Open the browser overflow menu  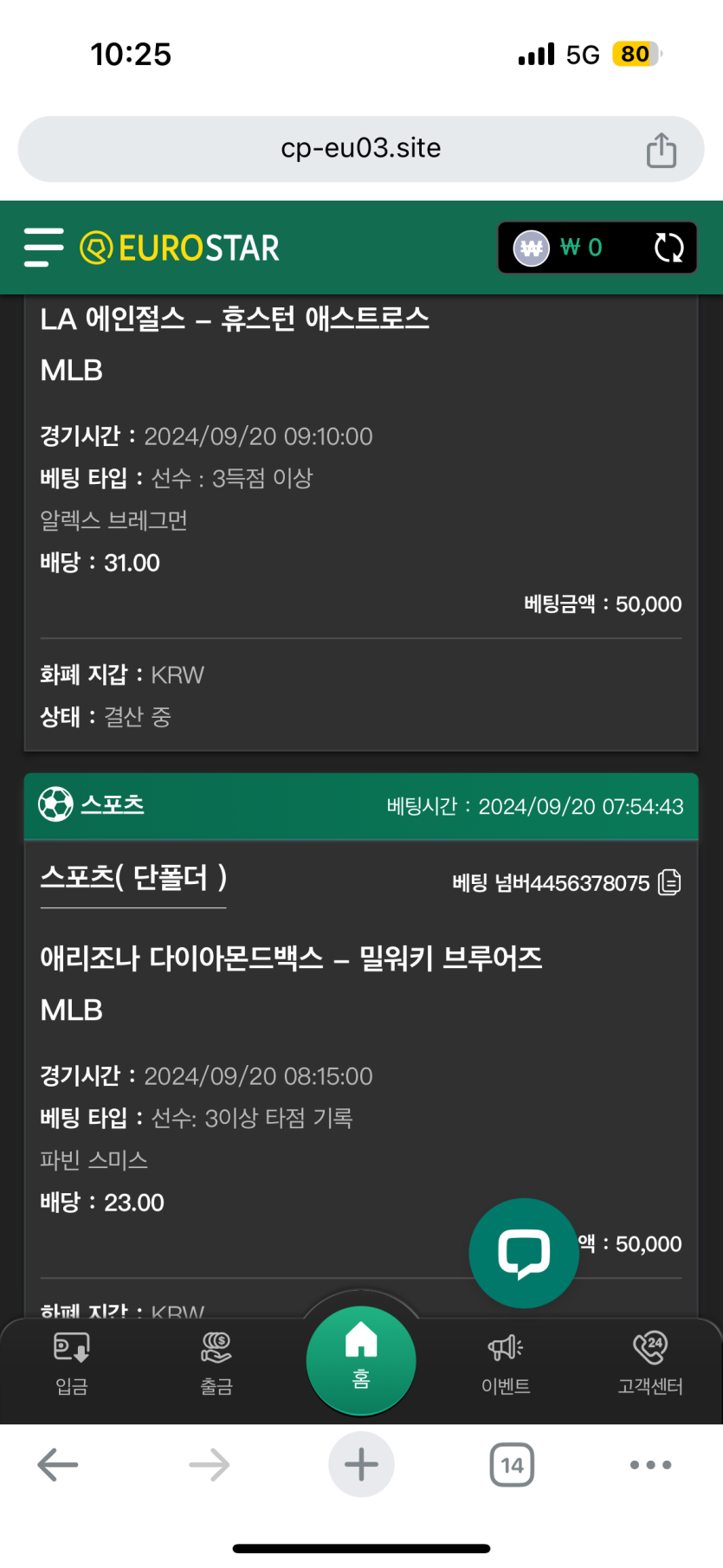pos(650,1465)
